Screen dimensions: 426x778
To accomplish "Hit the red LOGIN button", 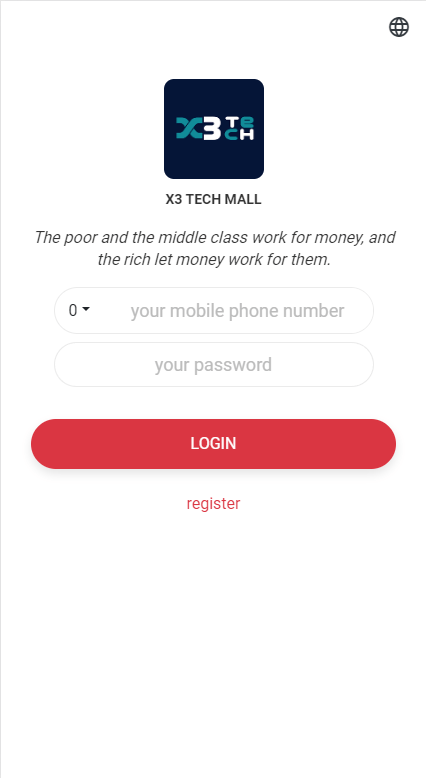I will pos(213,444).
